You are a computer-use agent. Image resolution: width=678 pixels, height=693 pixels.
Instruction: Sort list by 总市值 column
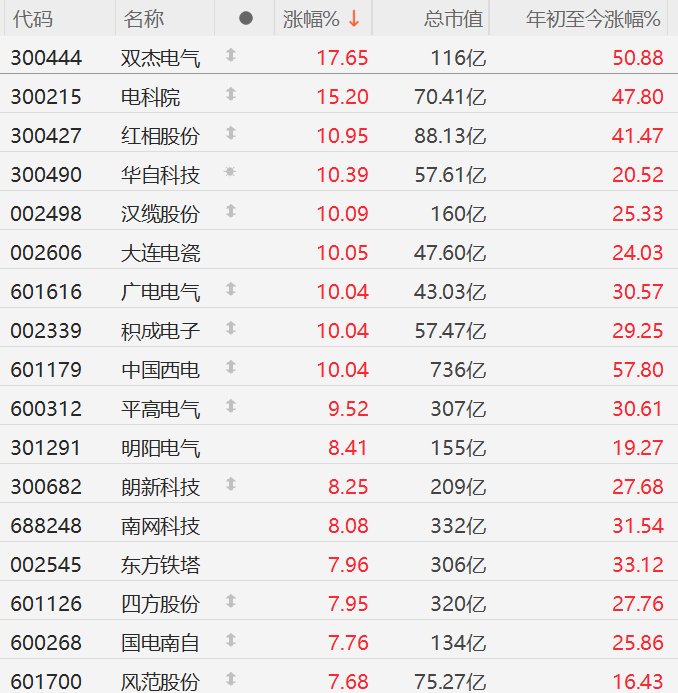pyautogui.click(x=452, y=19)
